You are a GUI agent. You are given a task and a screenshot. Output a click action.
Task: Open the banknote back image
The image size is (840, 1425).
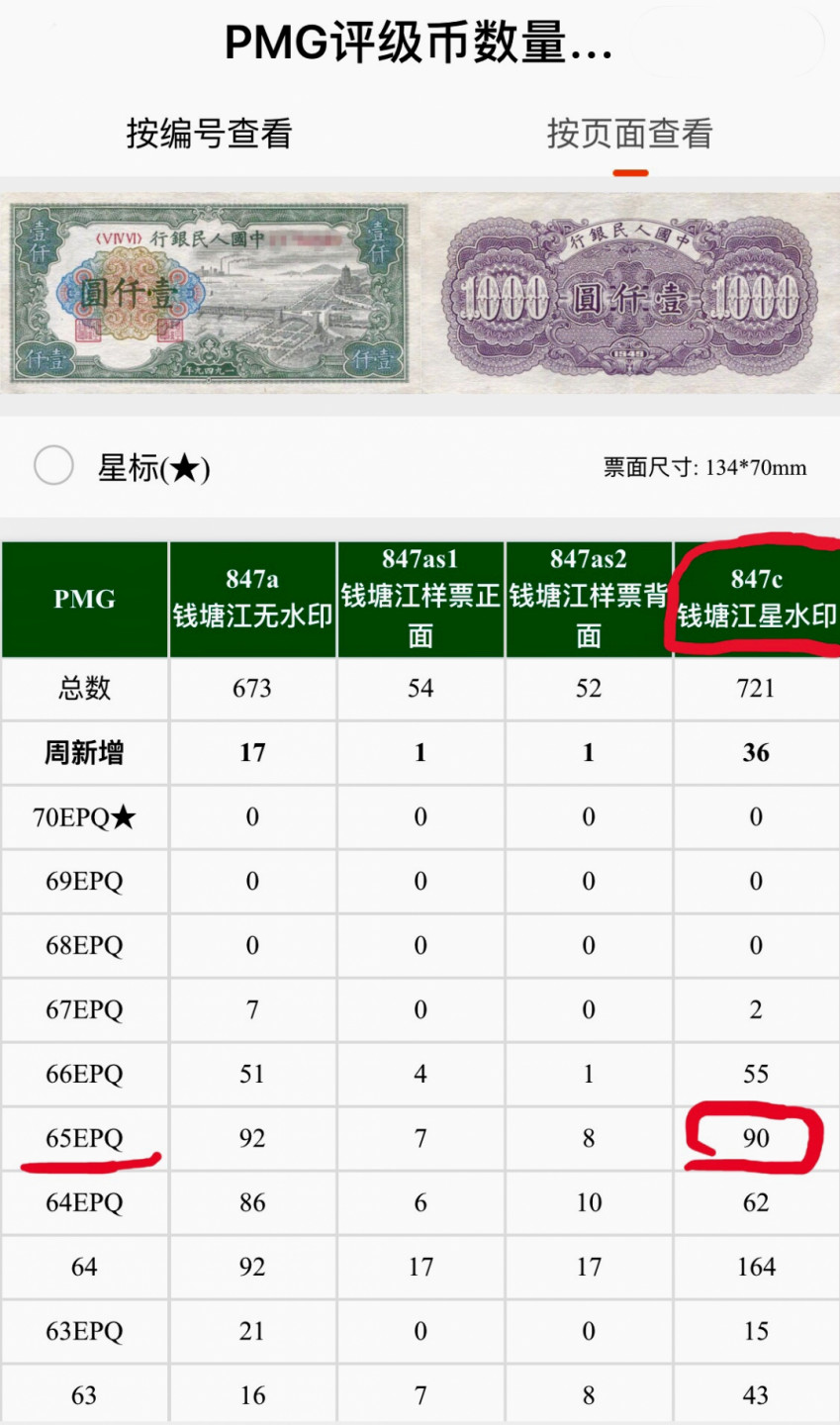tap(630, 294)
